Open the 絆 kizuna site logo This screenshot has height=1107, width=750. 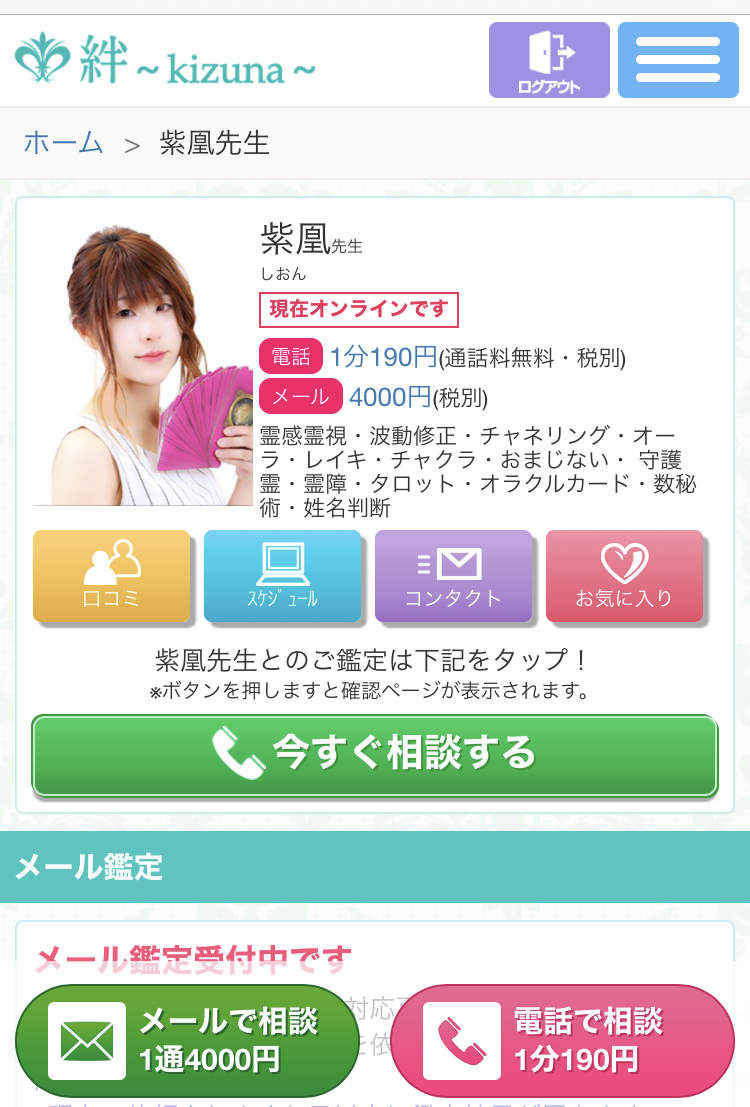click(166, 60)
